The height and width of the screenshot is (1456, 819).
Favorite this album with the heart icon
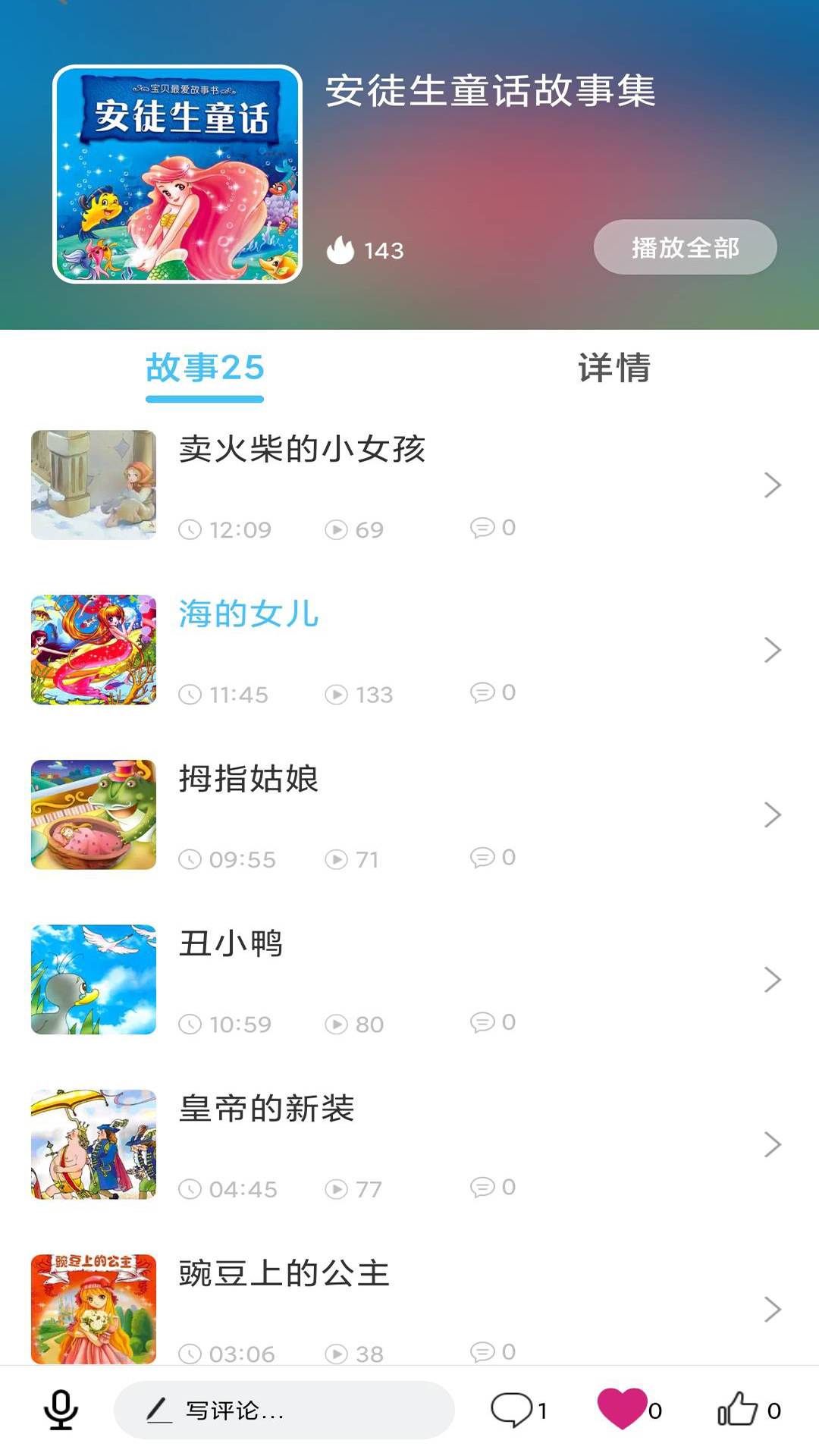click(622, 1409)
